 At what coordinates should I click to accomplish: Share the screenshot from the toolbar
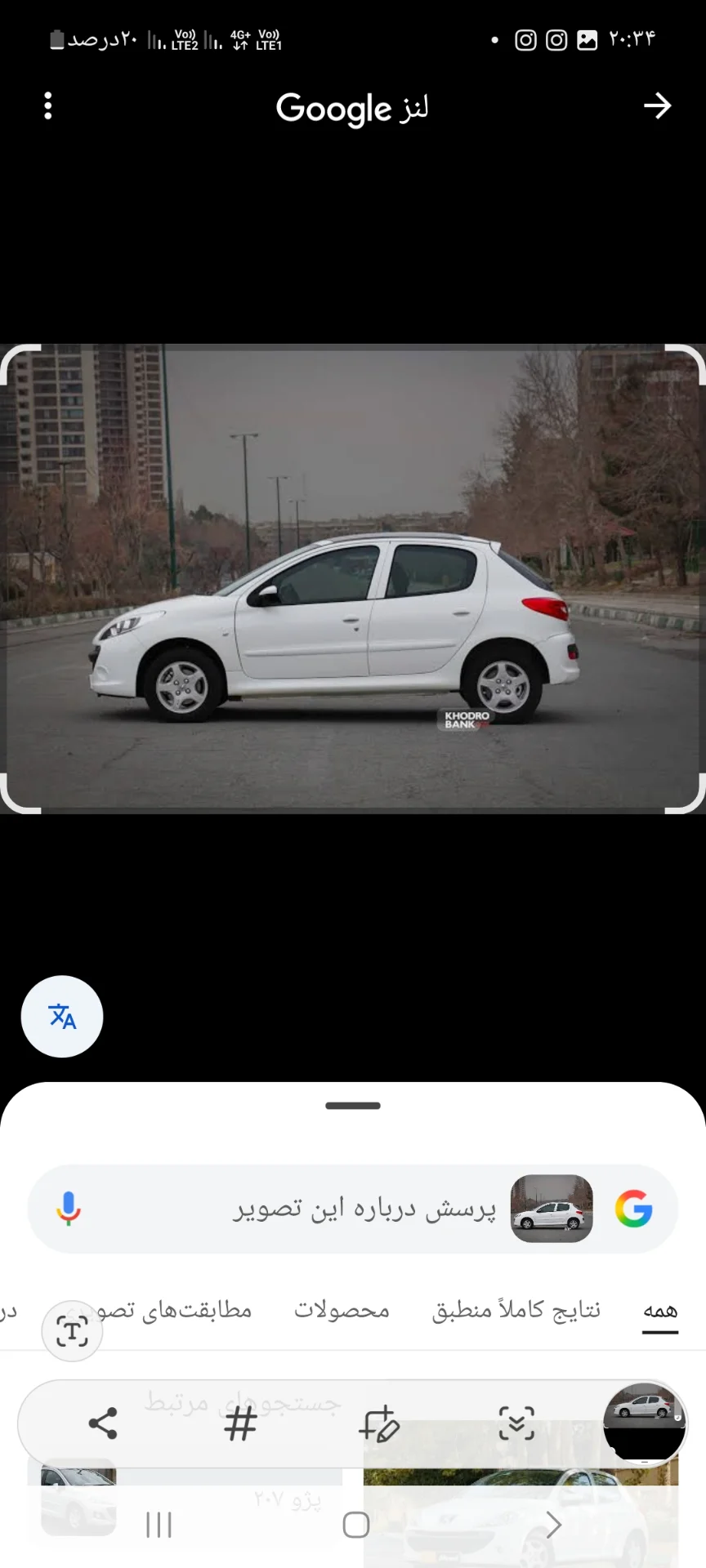[x=103, y=1423]
